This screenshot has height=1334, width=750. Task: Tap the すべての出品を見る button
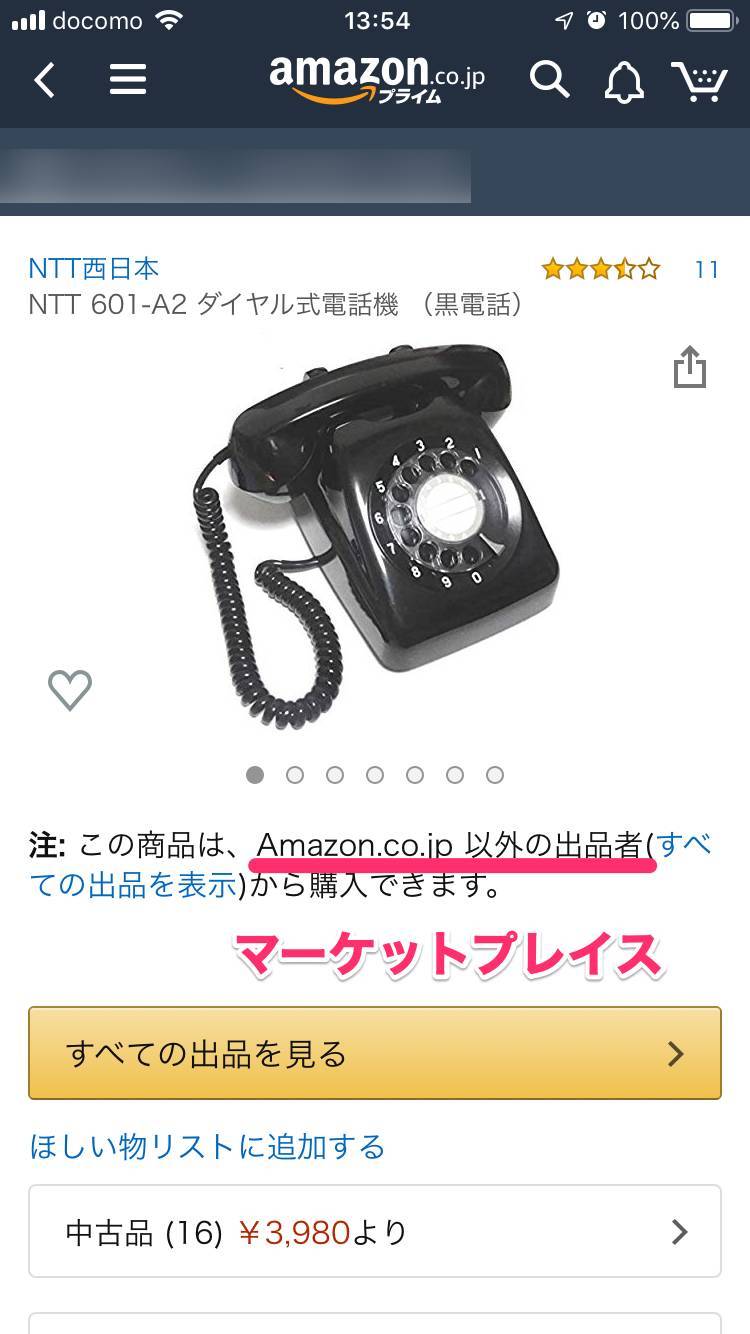click(x=375, y=1053)
